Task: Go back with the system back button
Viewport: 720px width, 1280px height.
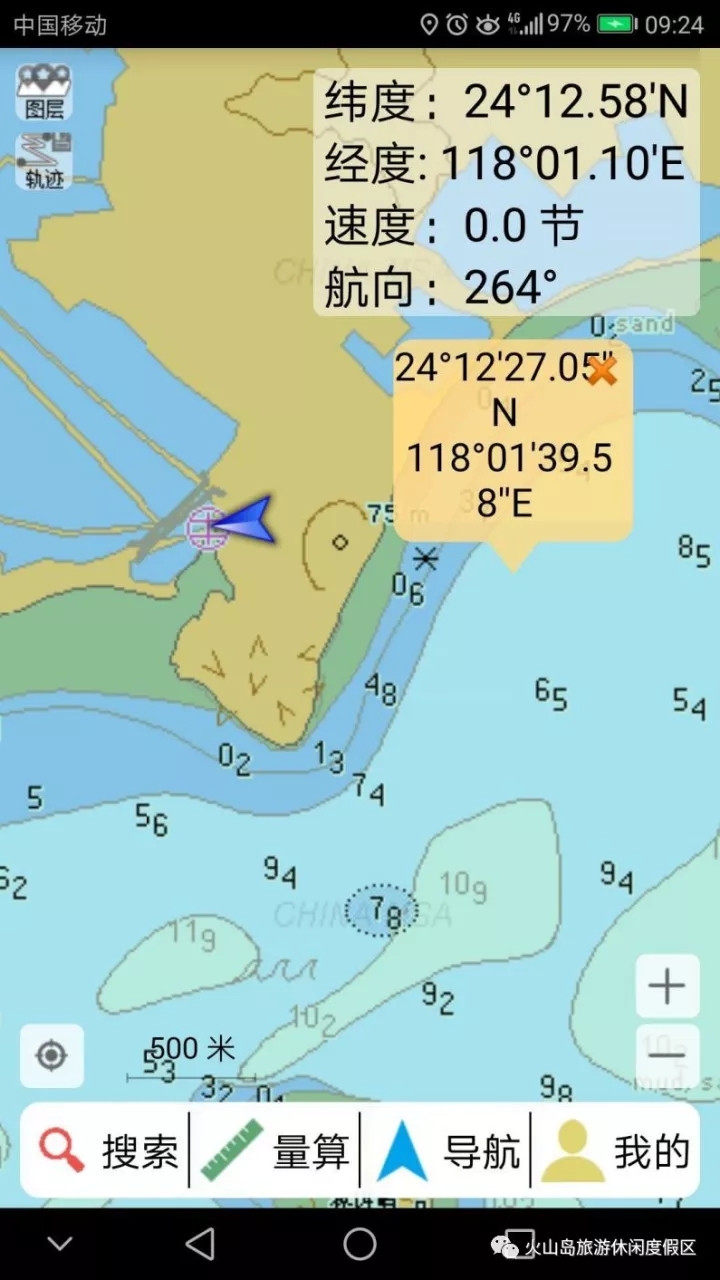Action: (x=201, y=1244)
